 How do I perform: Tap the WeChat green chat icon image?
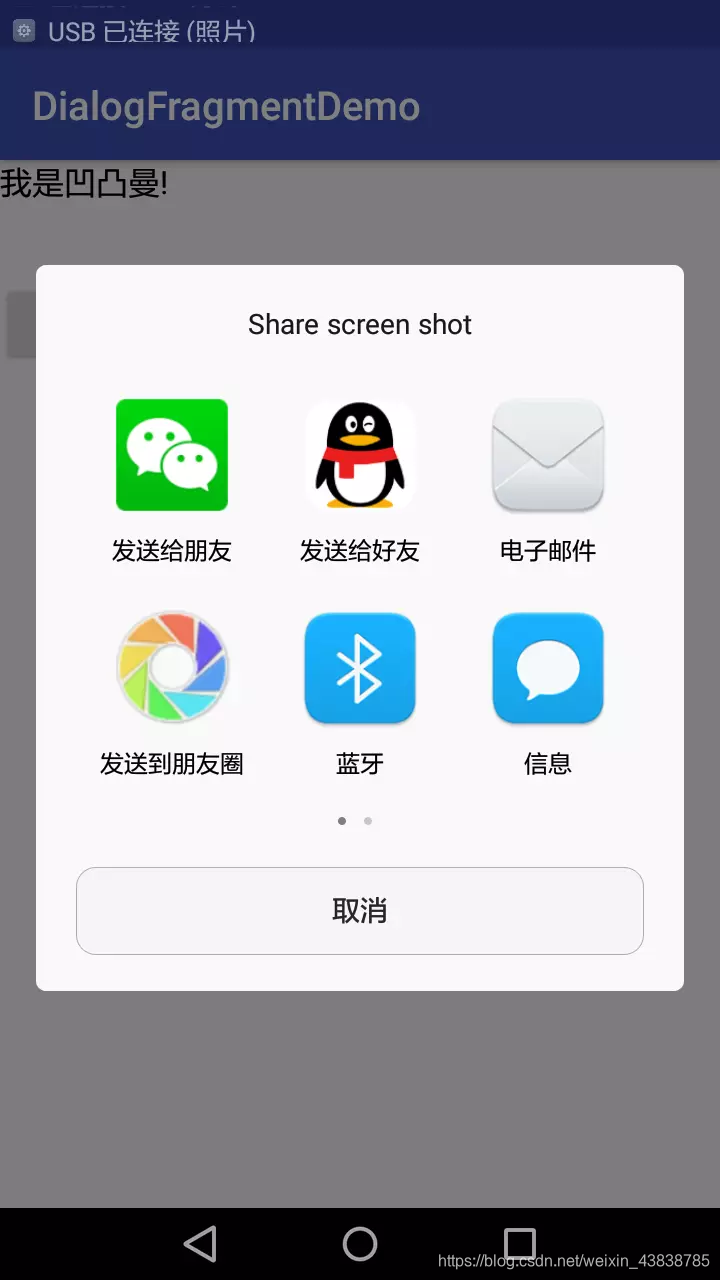(x=172, y=455)
